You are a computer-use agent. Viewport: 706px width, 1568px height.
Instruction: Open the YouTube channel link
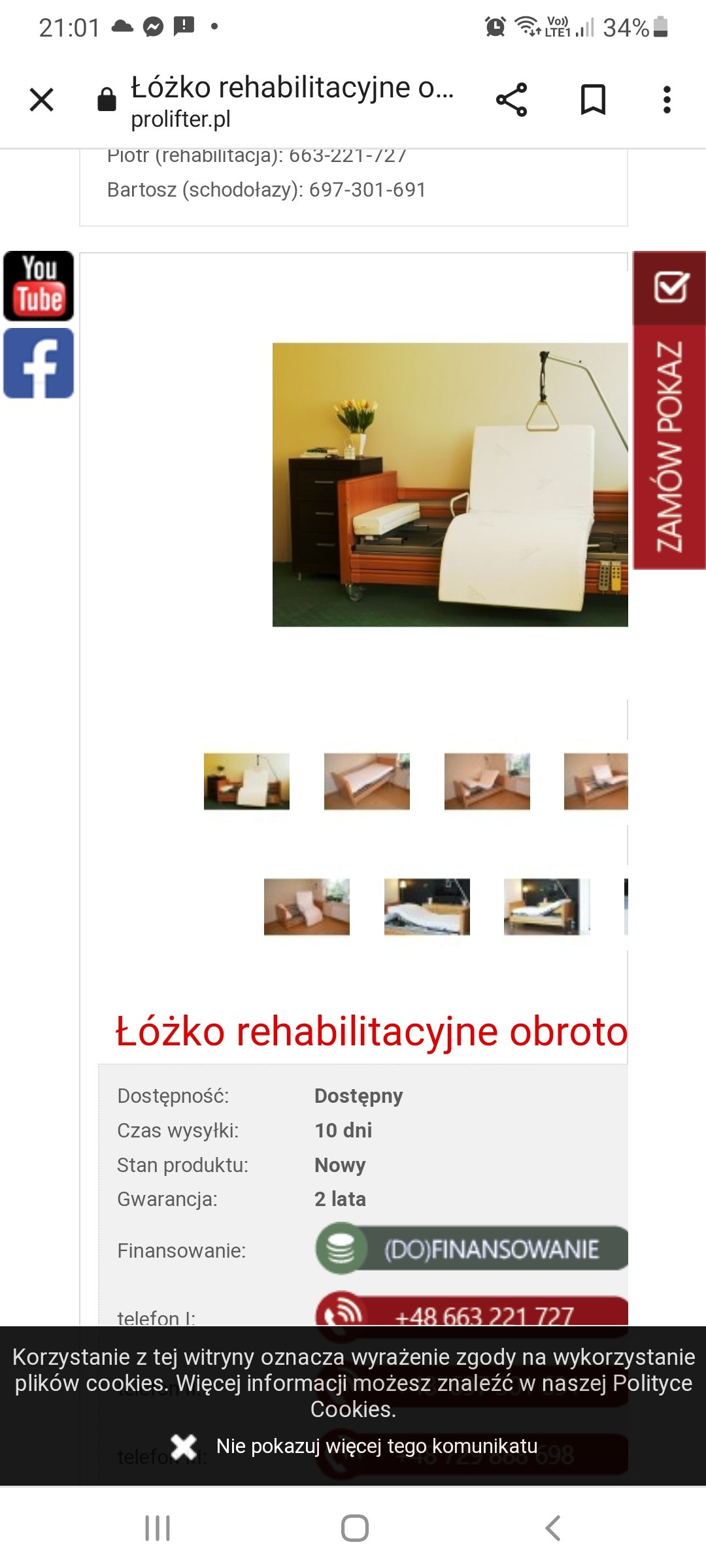tap(39, 286)
